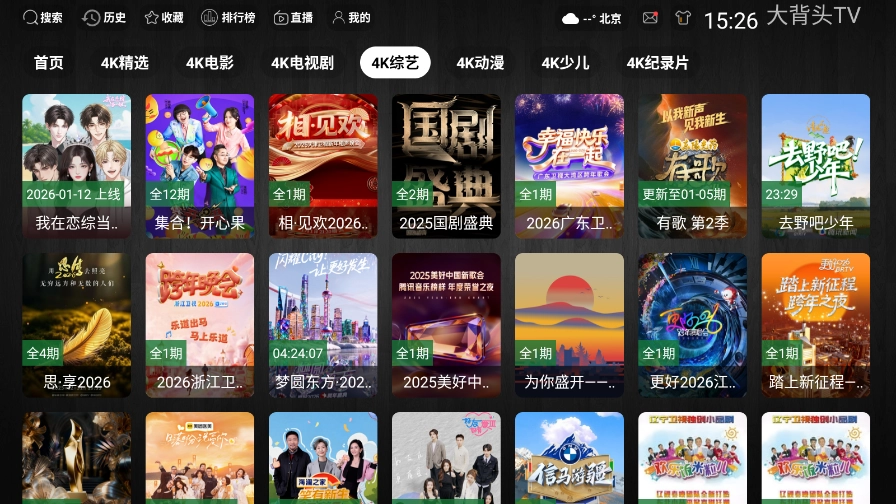
Task: Open the 去野吧少年 show card
Action: pos(816,165)
